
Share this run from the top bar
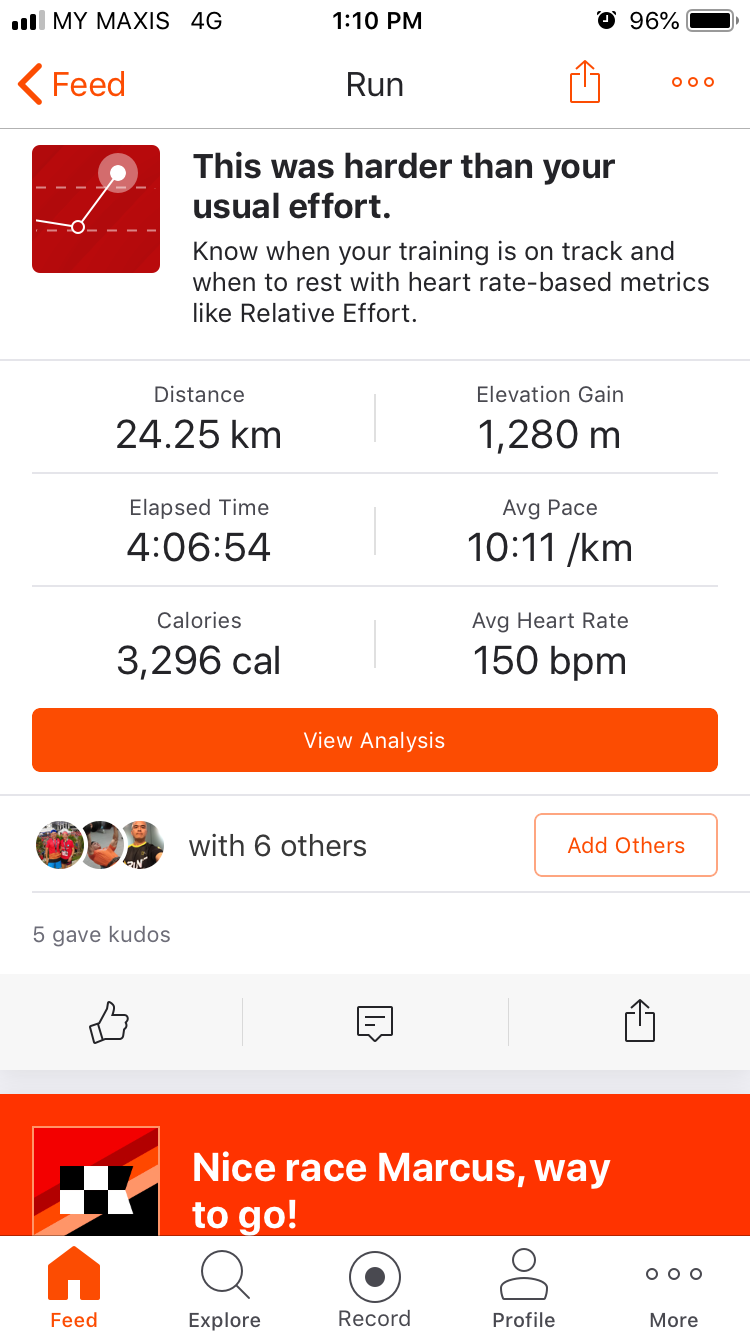585,82
